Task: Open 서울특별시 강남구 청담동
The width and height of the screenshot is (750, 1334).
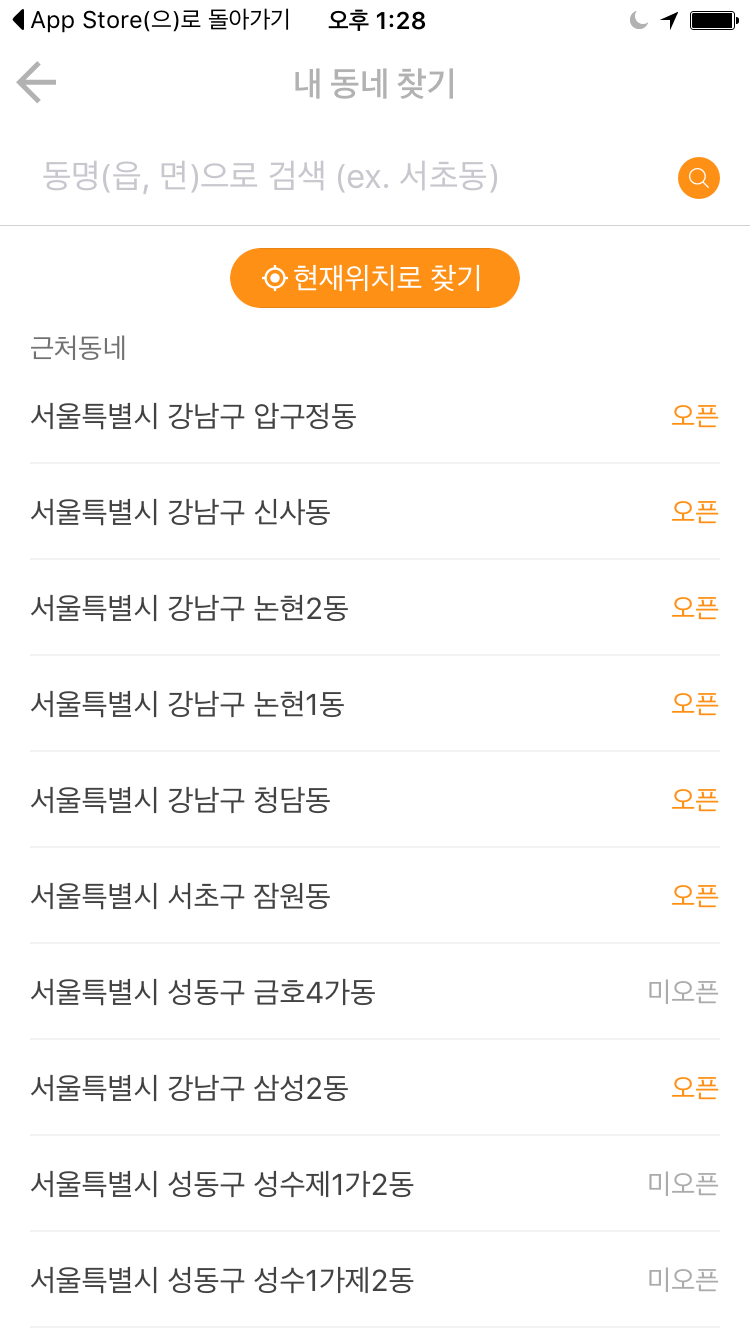Action: (375, 800)
